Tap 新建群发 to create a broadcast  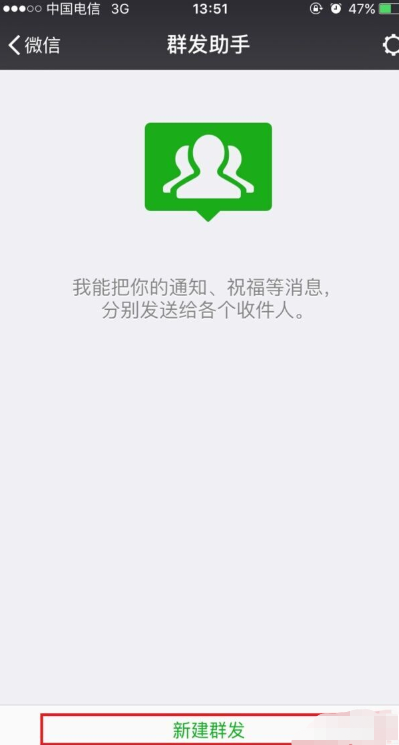coord(208,730)
